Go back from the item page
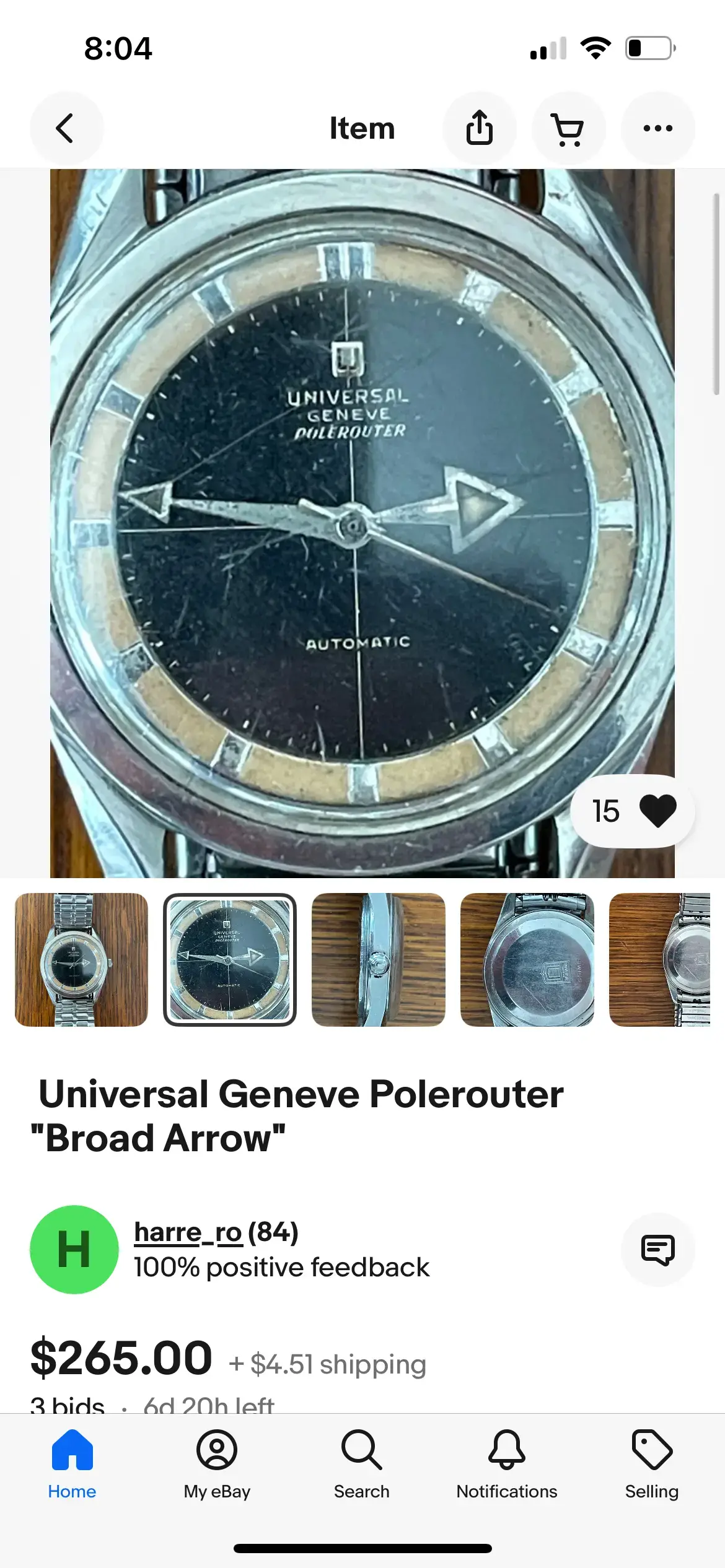 (66, 128)
